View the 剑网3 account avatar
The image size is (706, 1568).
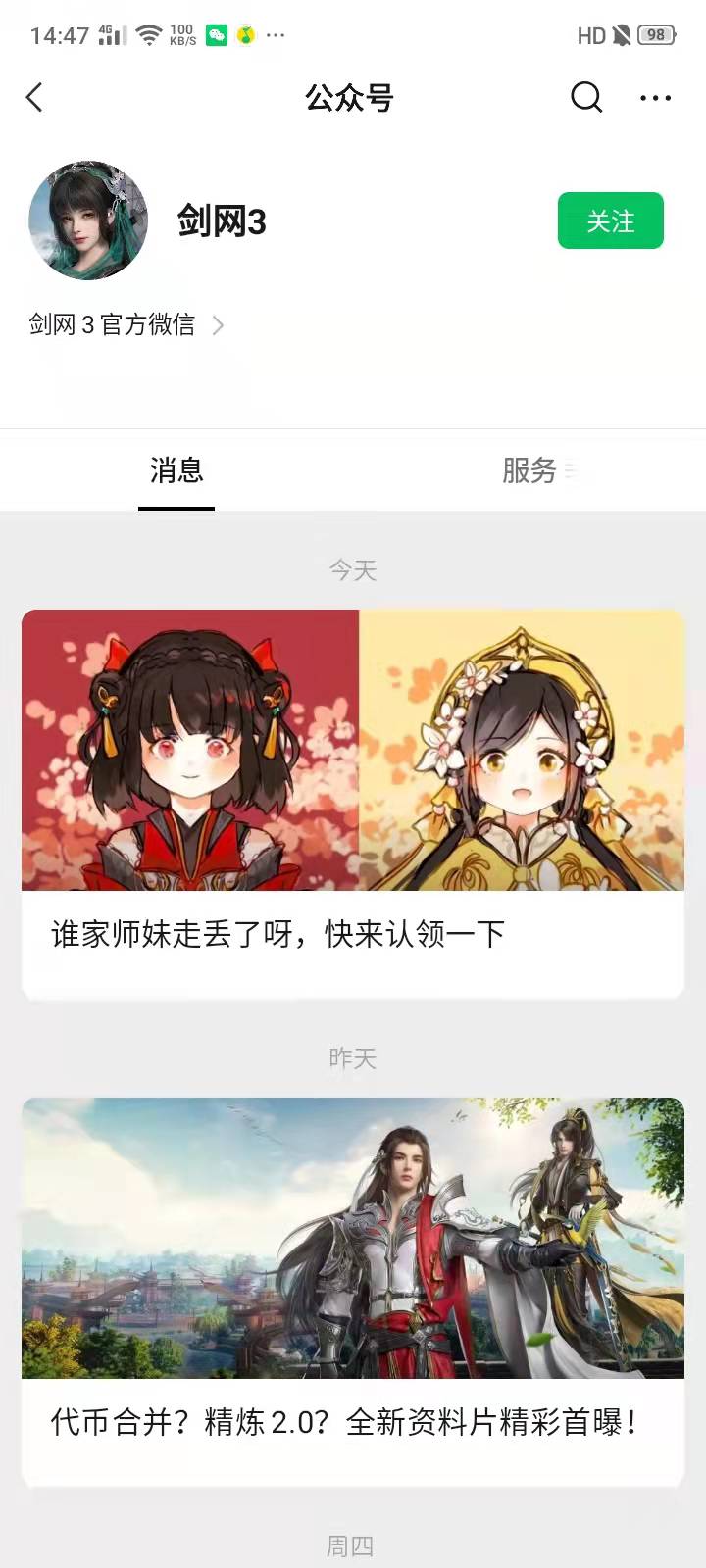coord(88,220)
